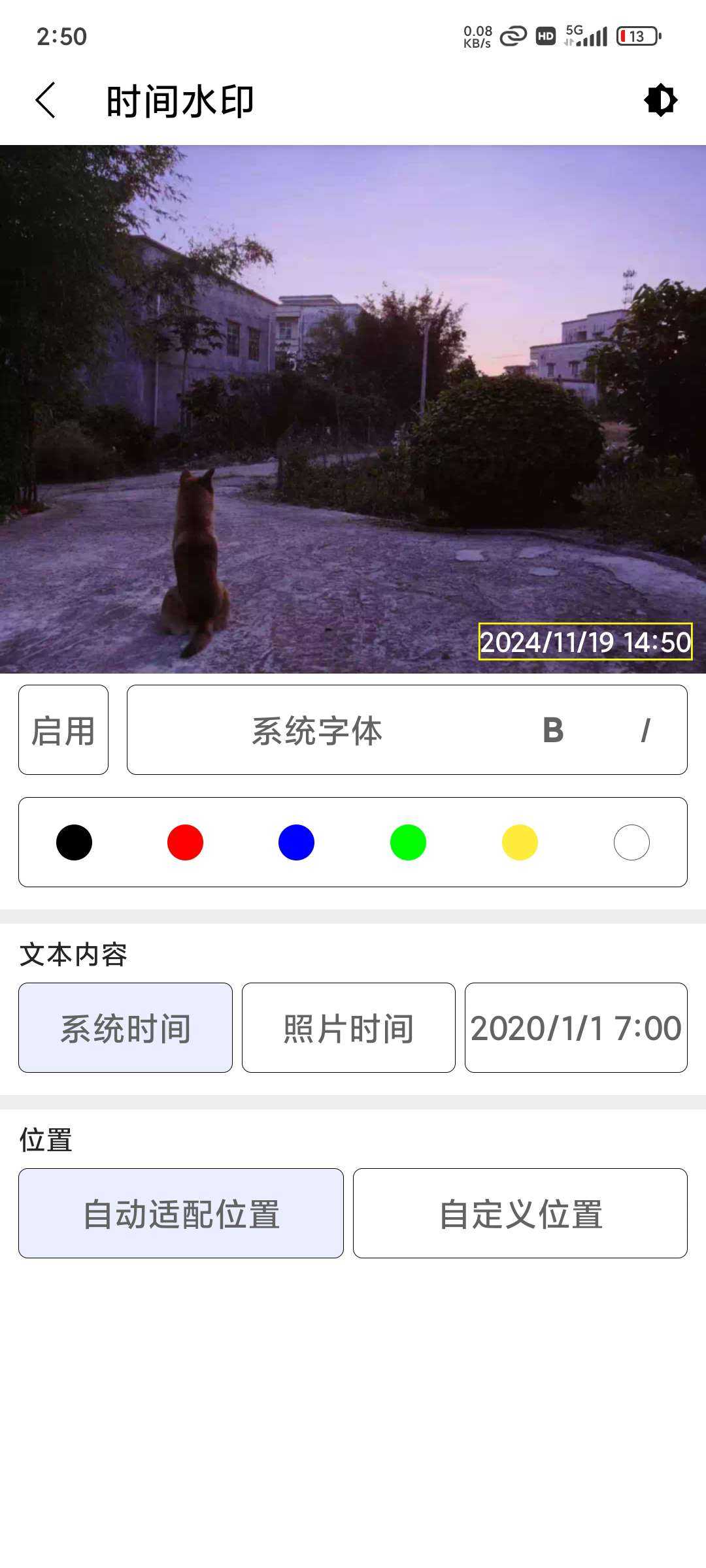The height and width of the screenshot is (1568, 706).
Task: Select 自动适配位置 for the watermark position
Action: click(x=181, y=1213)
